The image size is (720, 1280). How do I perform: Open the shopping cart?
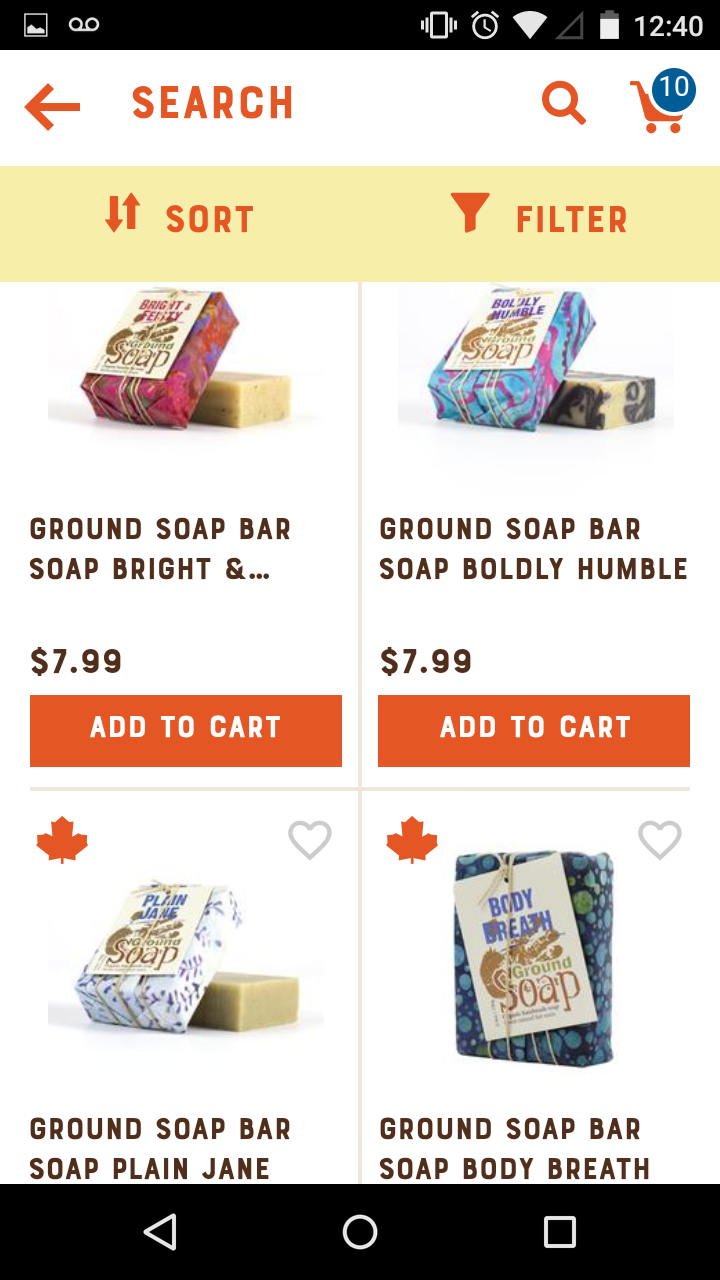(660, 104)
